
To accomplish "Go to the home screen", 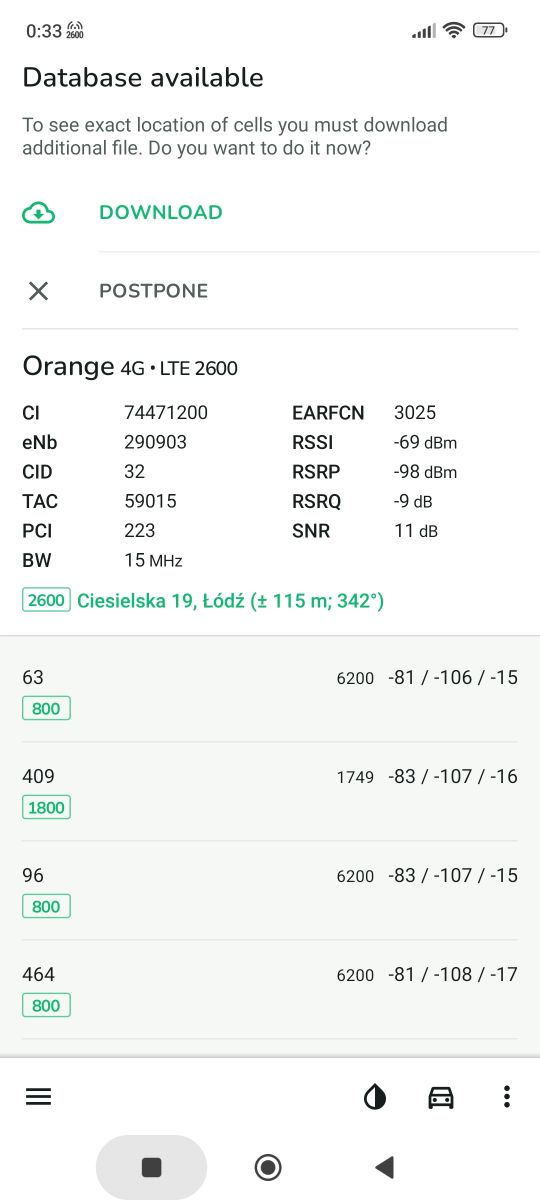I will tap(268, 1167).
